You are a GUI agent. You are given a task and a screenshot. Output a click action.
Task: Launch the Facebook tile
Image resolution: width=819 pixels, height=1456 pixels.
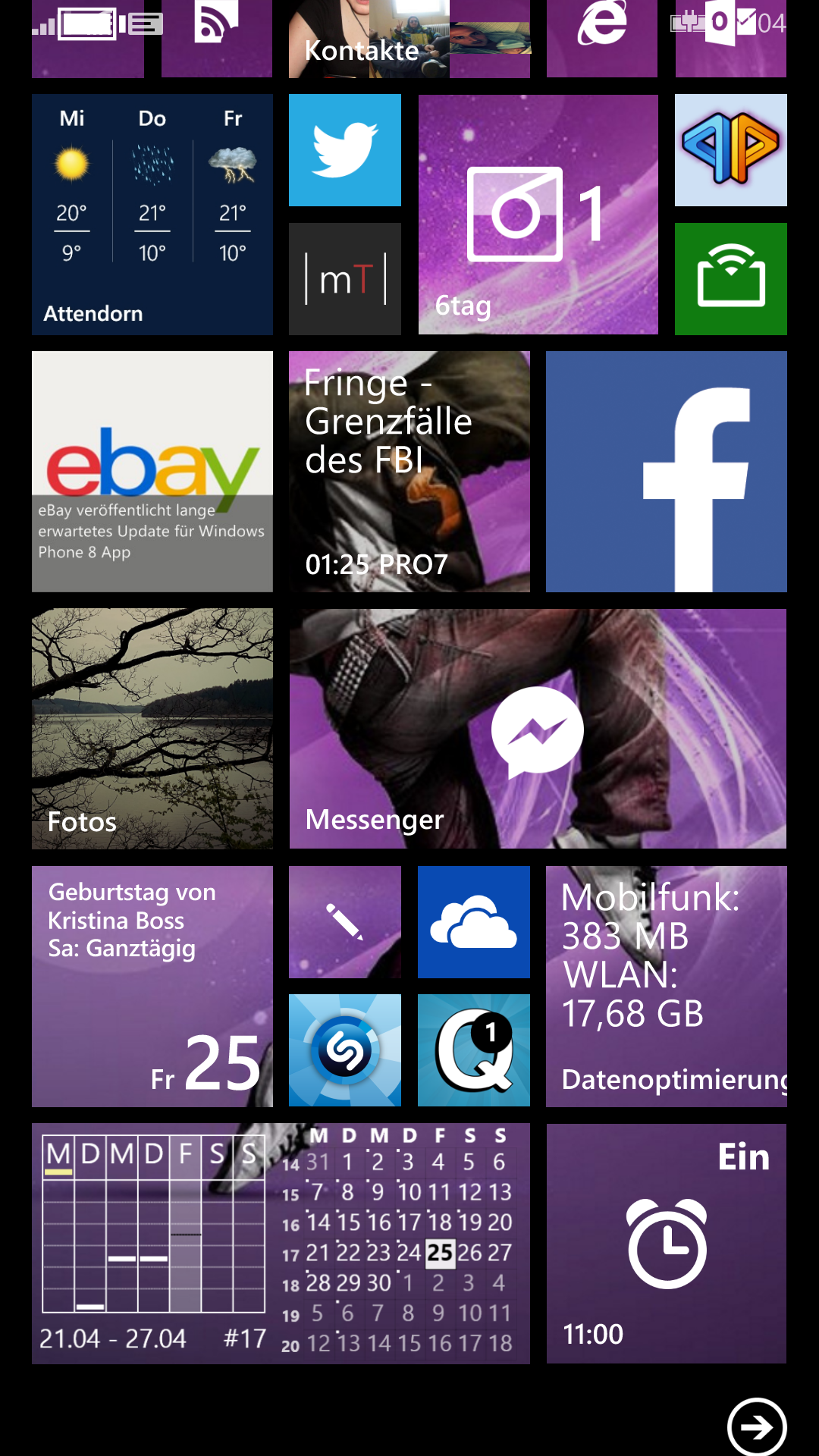(667, 472)
